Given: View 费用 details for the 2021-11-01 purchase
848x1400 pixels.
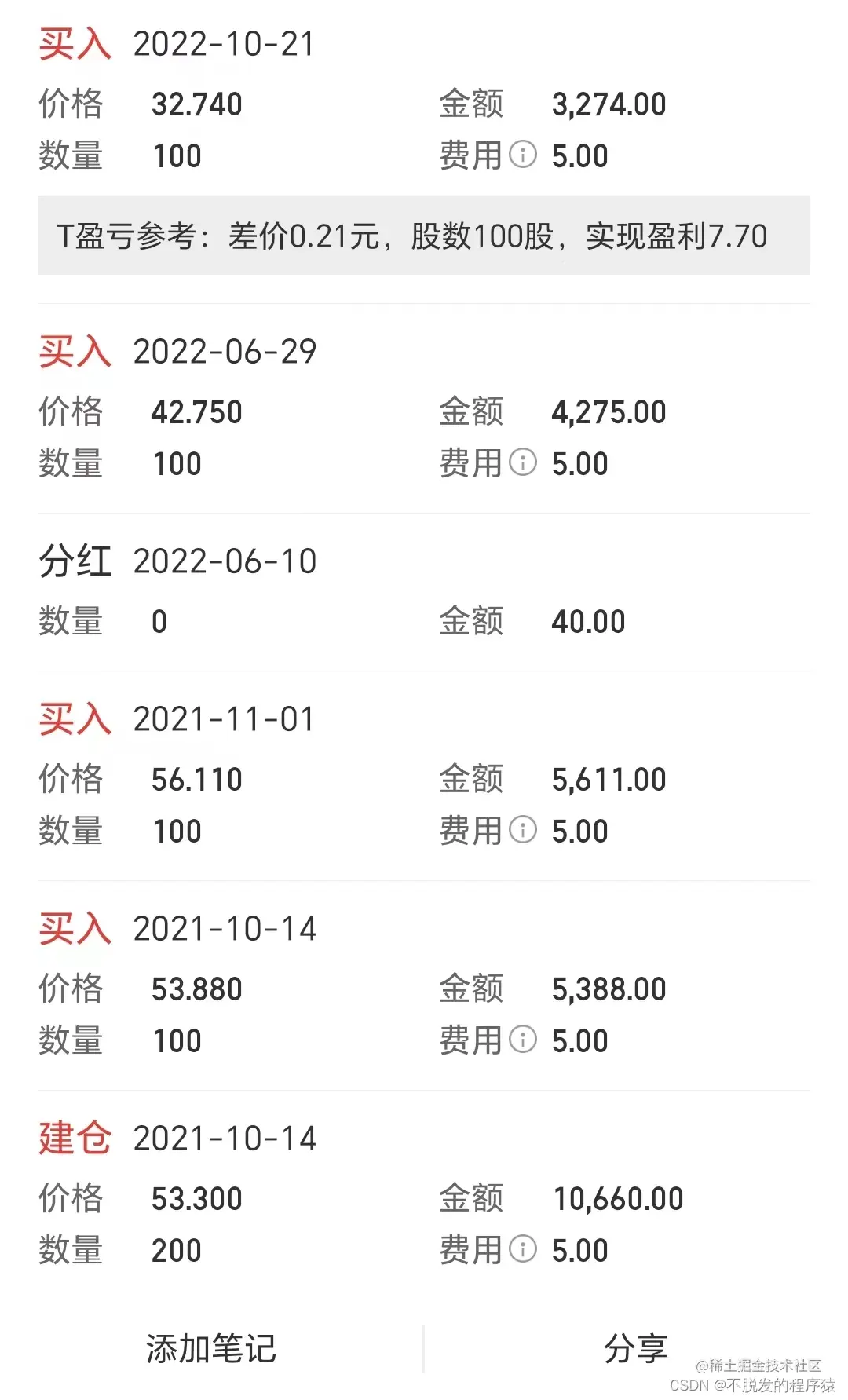Looking at the screenshot, I should (523, 830).
